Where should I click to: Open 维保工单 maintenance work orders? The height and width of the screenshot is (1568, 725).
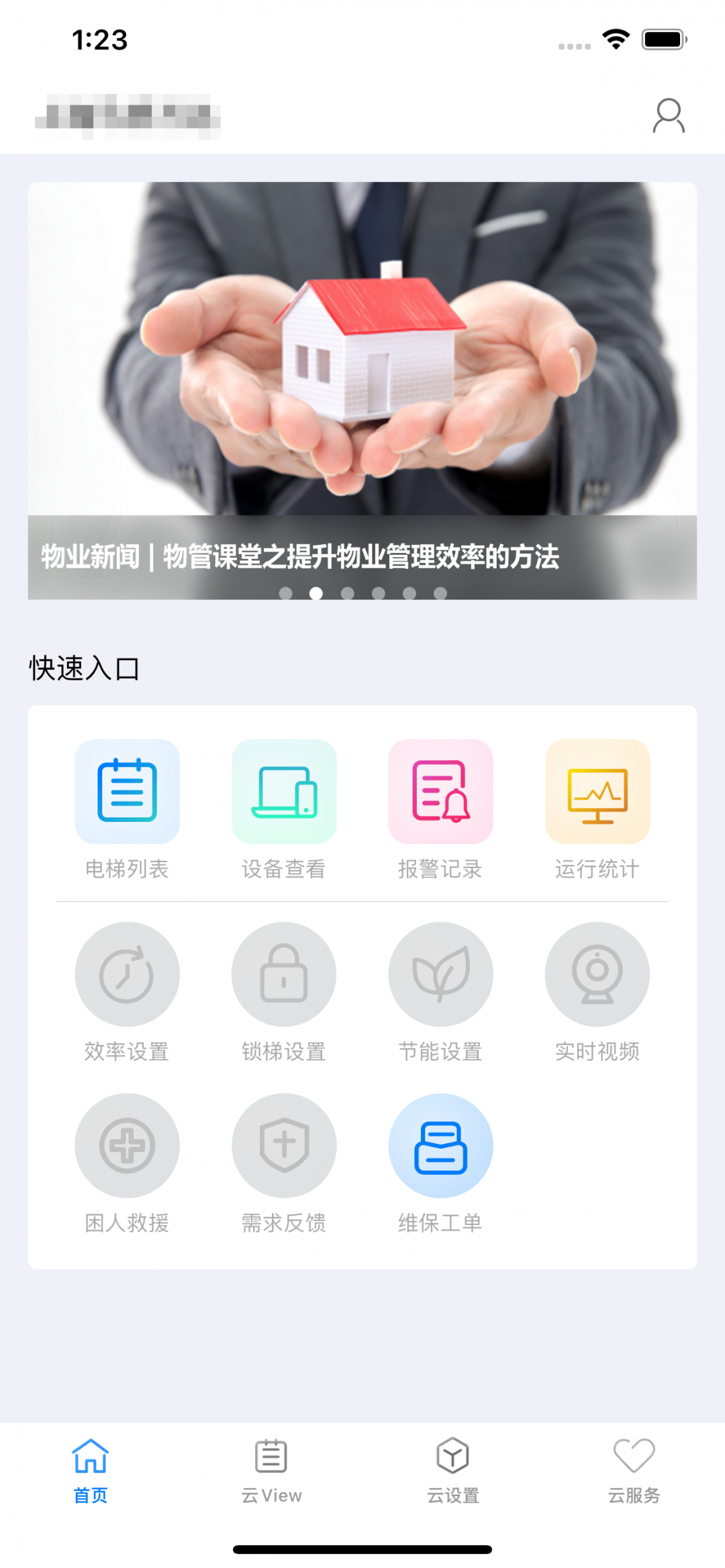440,1145
